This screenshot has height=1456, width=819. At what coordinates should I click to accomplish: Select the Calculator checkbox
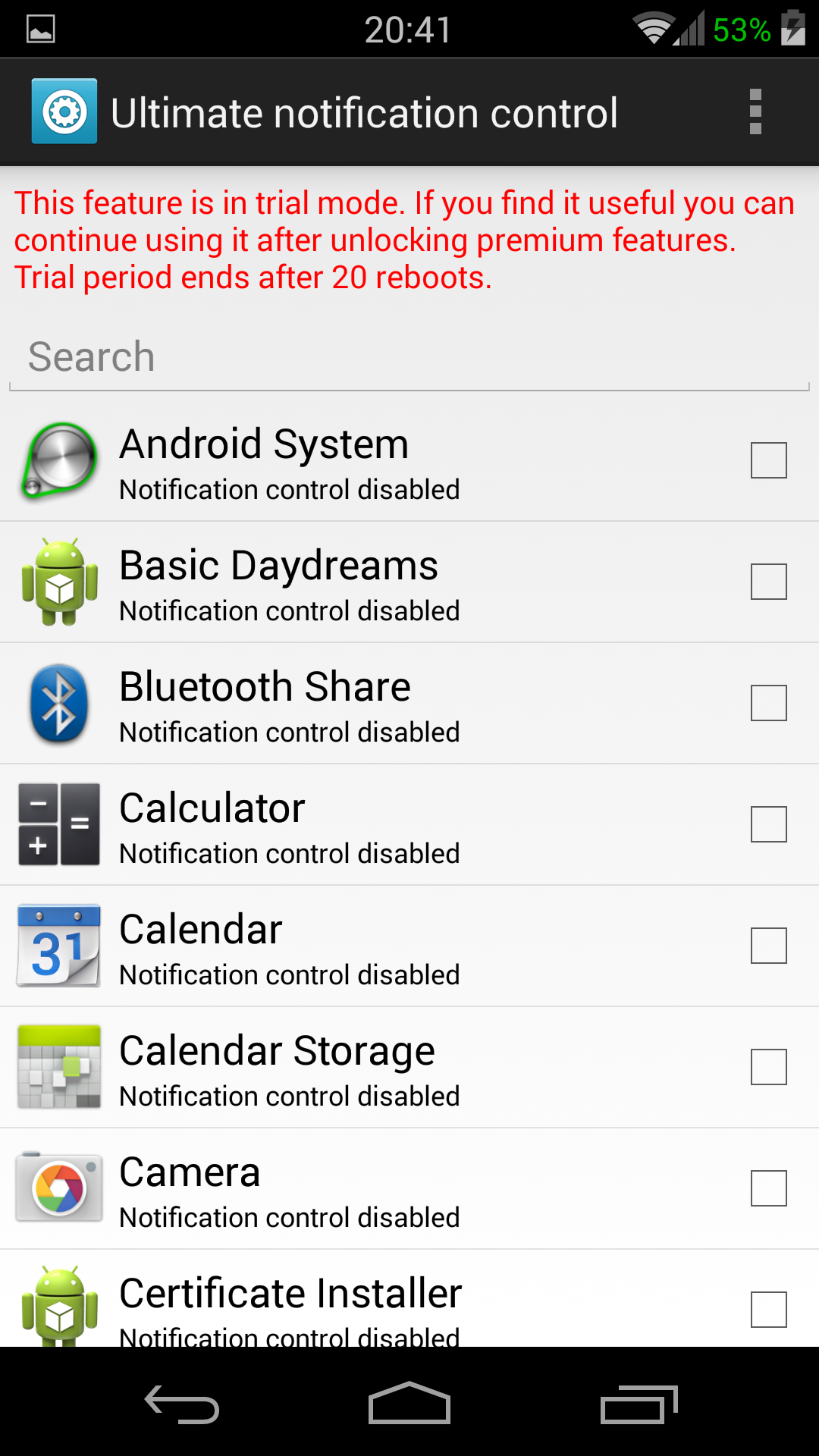[x=768, y=824]
